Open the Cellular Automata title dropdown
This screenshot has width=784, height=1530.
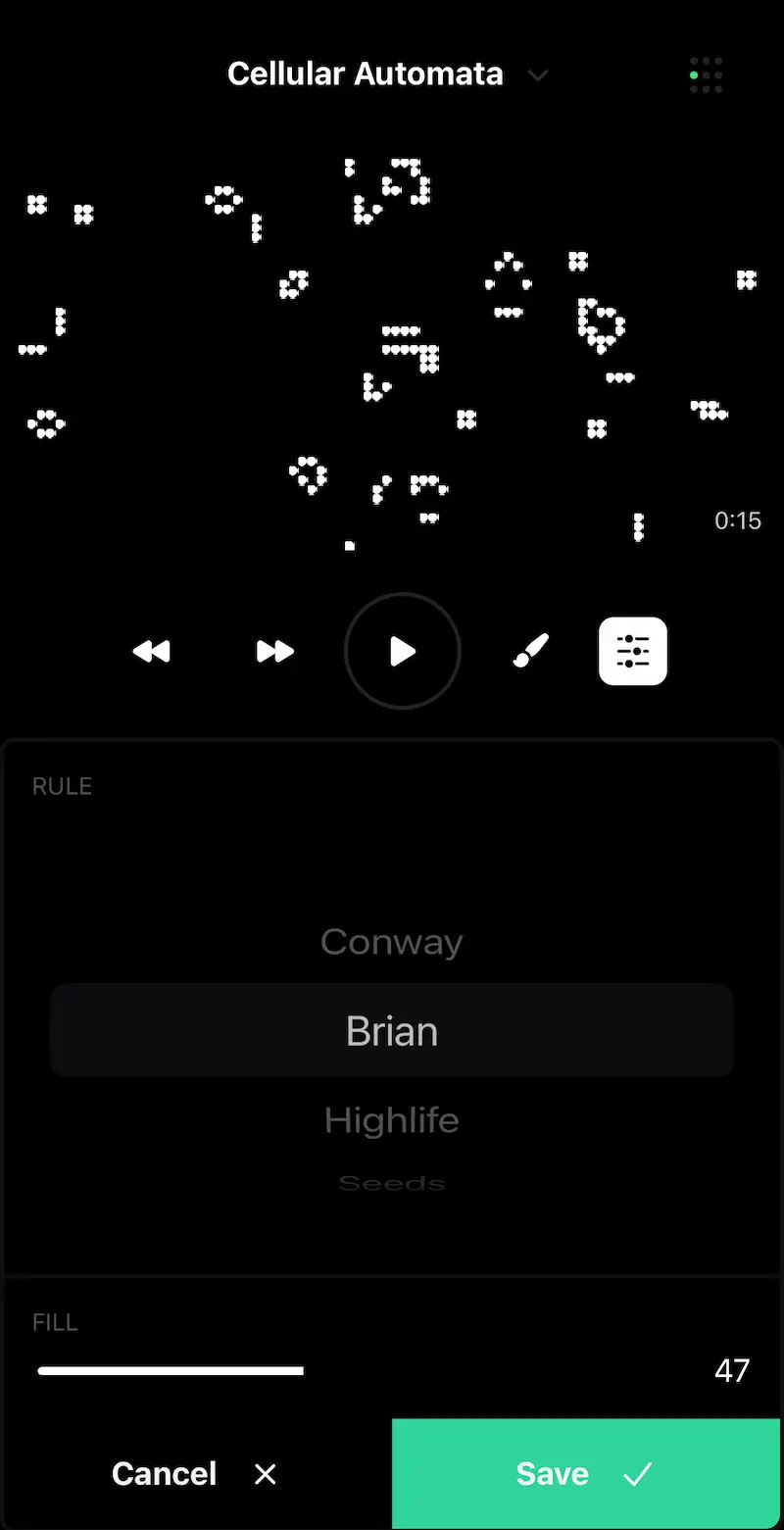click(537, 74)
